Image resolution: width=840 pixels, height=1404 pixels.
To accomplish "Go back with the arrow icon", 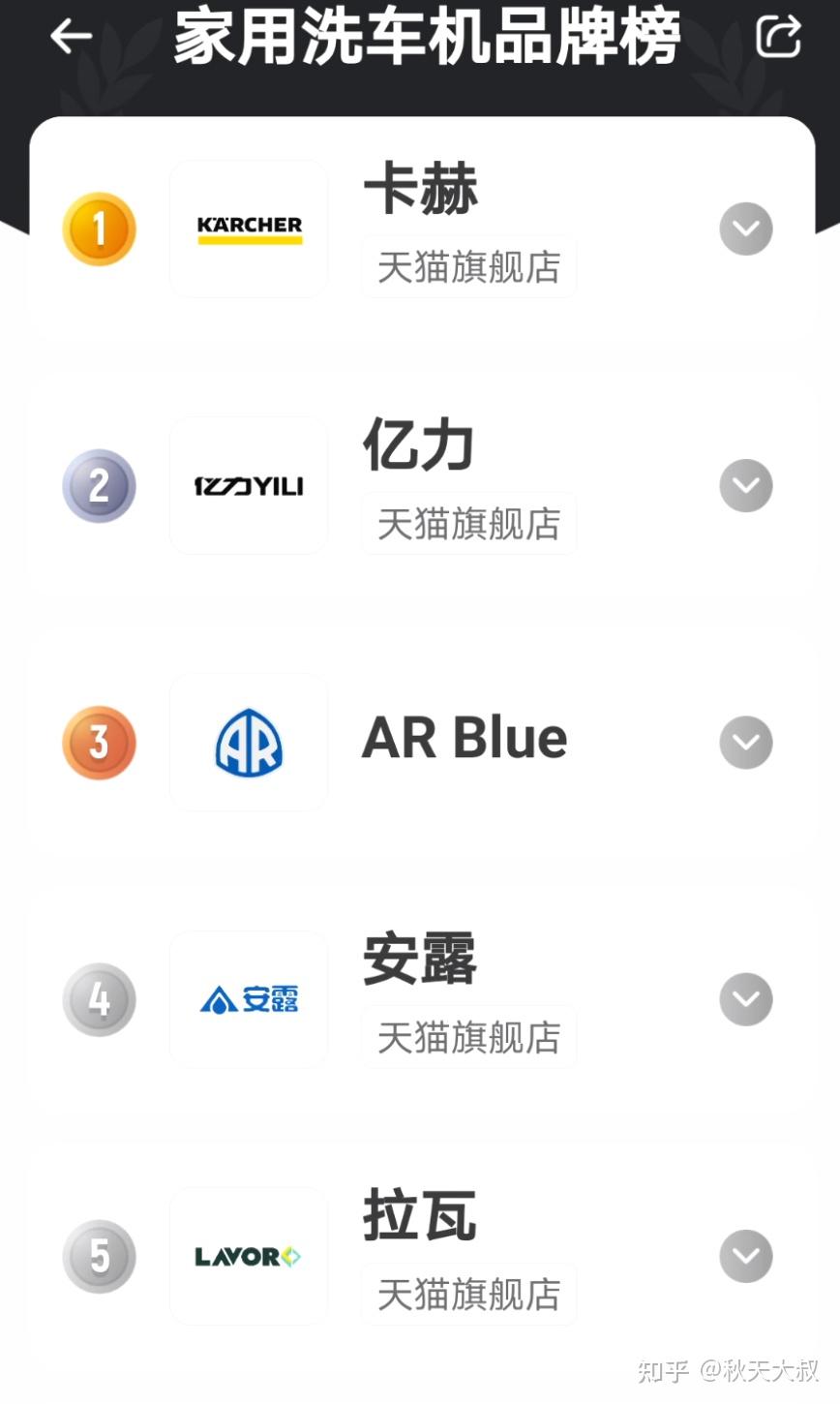I will click(x=71, y=36).
